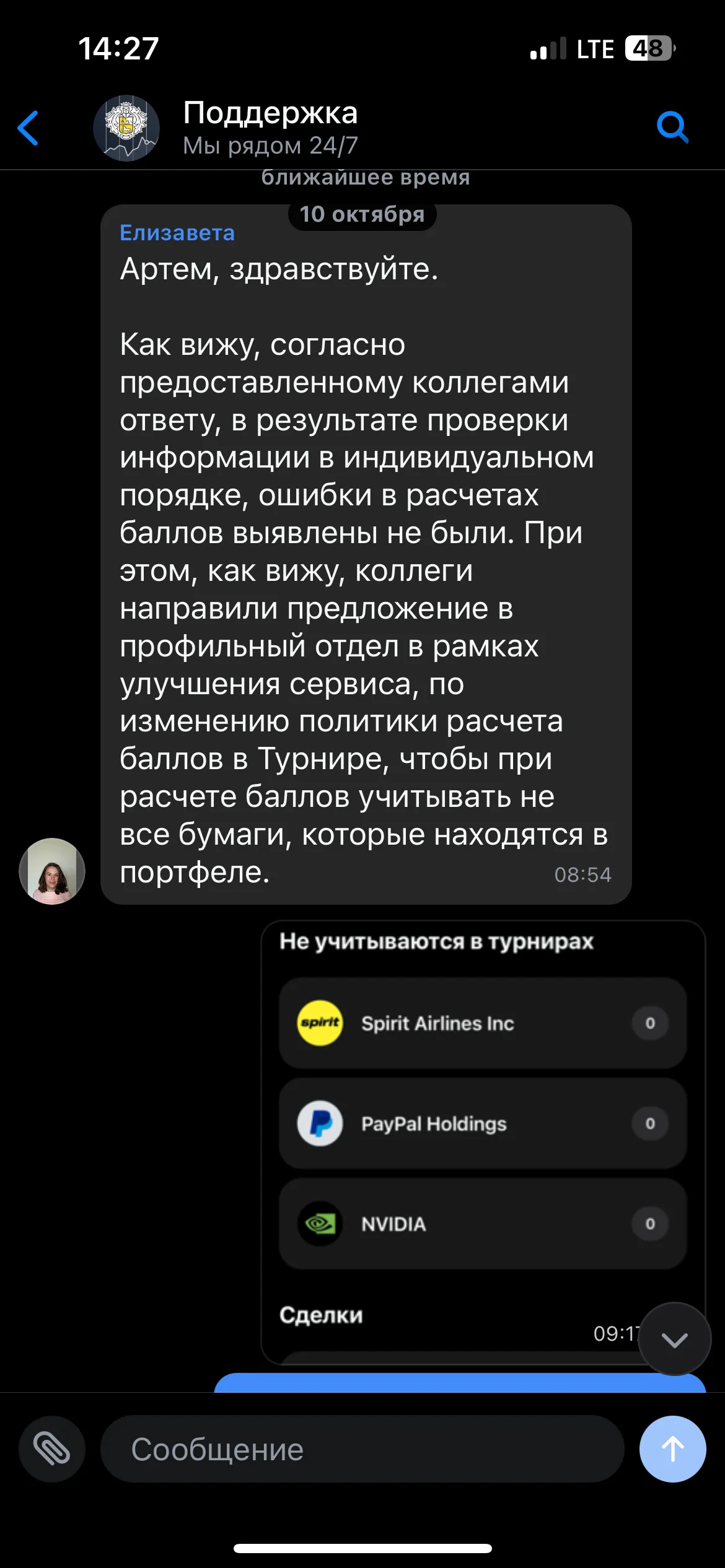Go back using the top-left arrow
725x1568 pixels.
click(29, 128)
